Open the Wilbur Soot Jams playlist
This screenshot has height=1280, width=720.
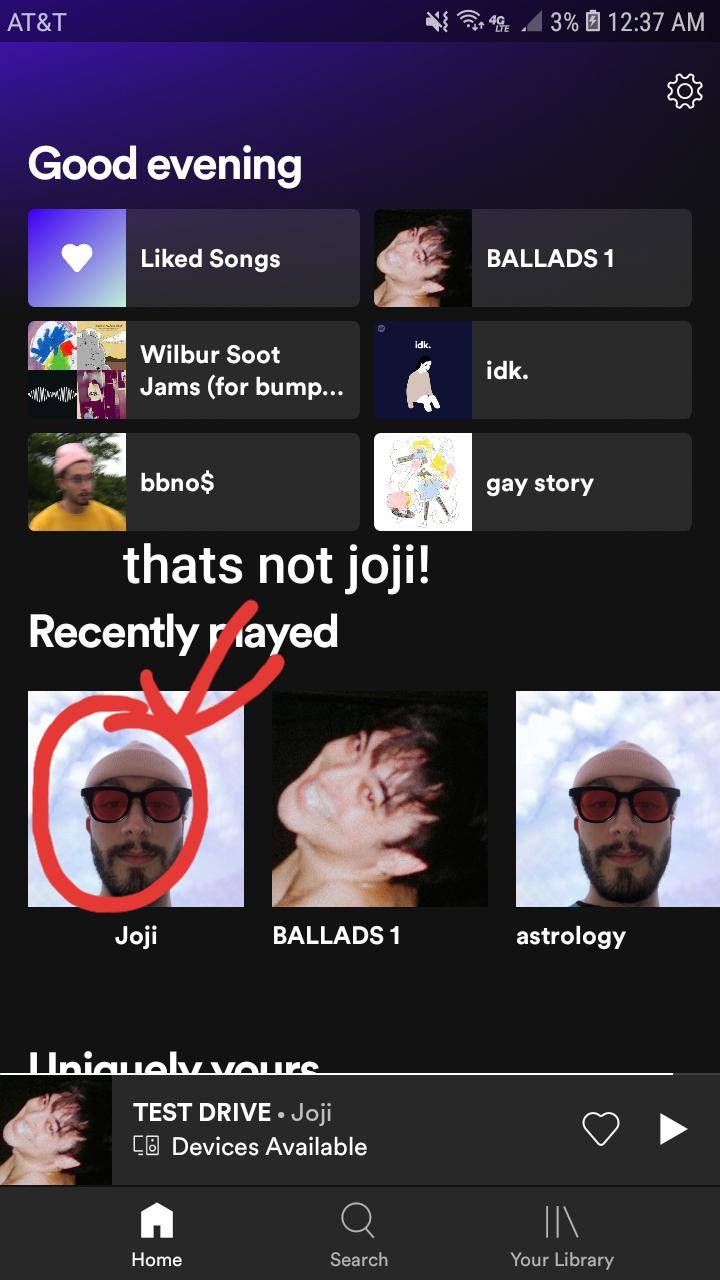(194, 370)
